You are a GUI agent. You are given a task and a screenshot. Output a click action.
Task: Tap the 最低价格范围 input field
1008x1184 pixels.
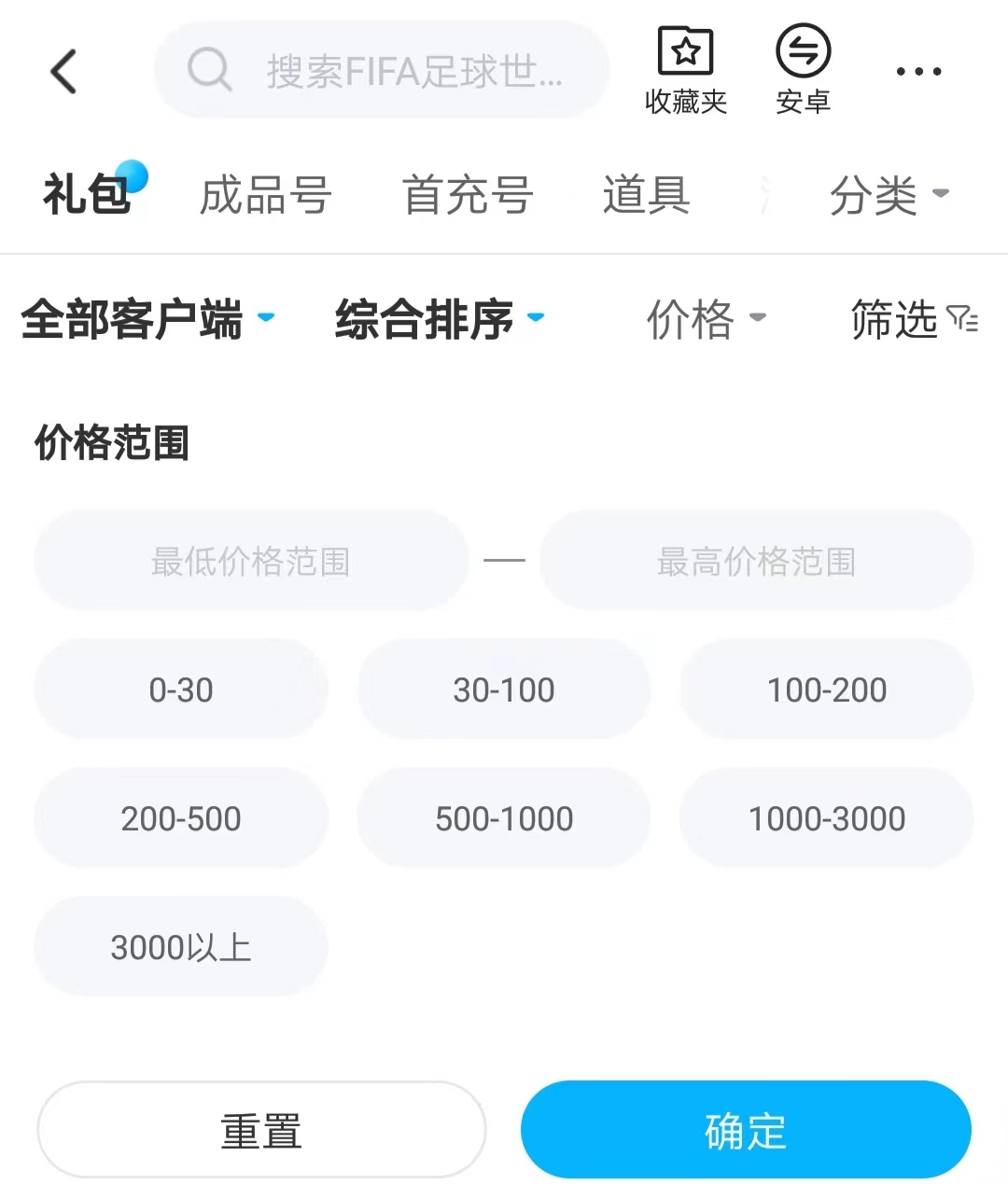pos(251,561)
